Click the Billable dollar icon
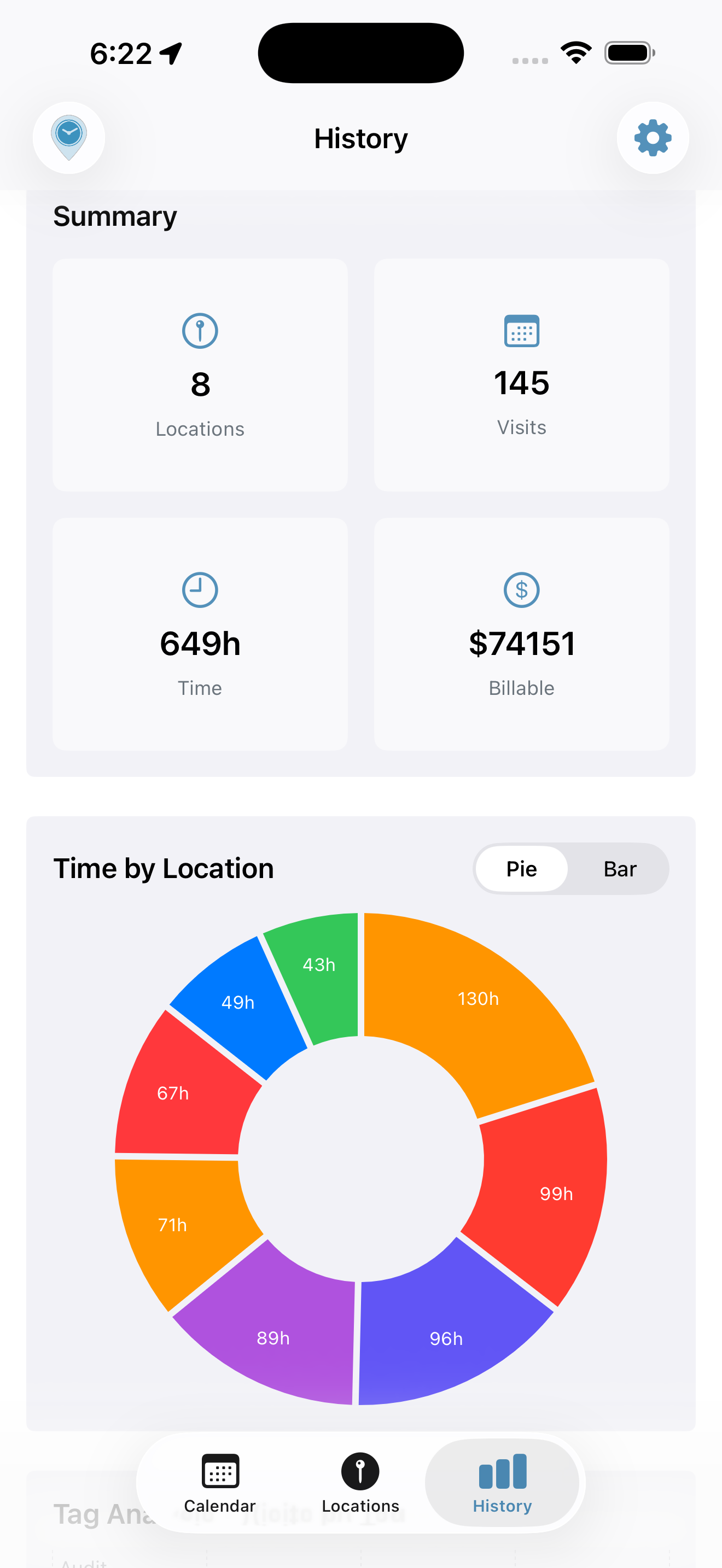 [522, 589]
